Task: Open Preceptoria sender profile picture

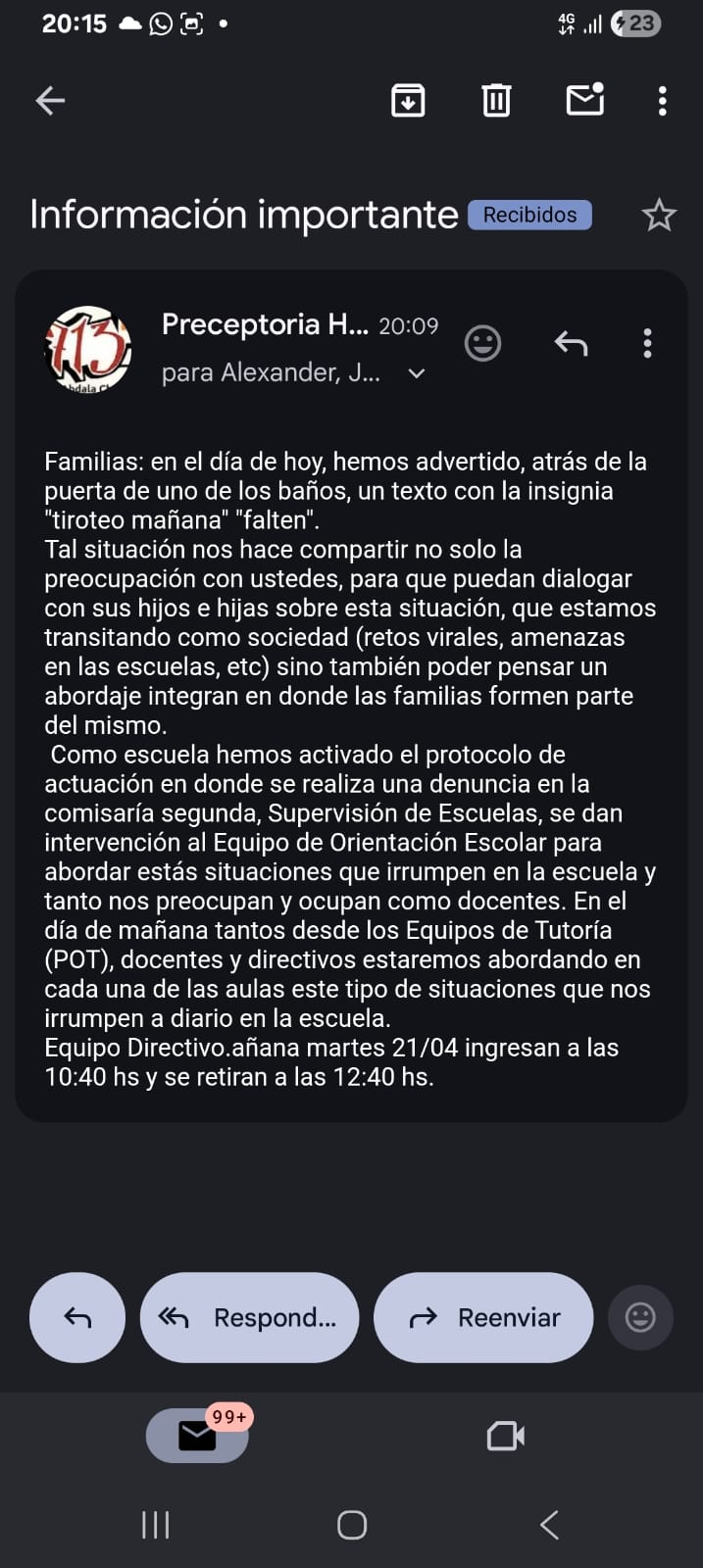Action: [88, 348]
